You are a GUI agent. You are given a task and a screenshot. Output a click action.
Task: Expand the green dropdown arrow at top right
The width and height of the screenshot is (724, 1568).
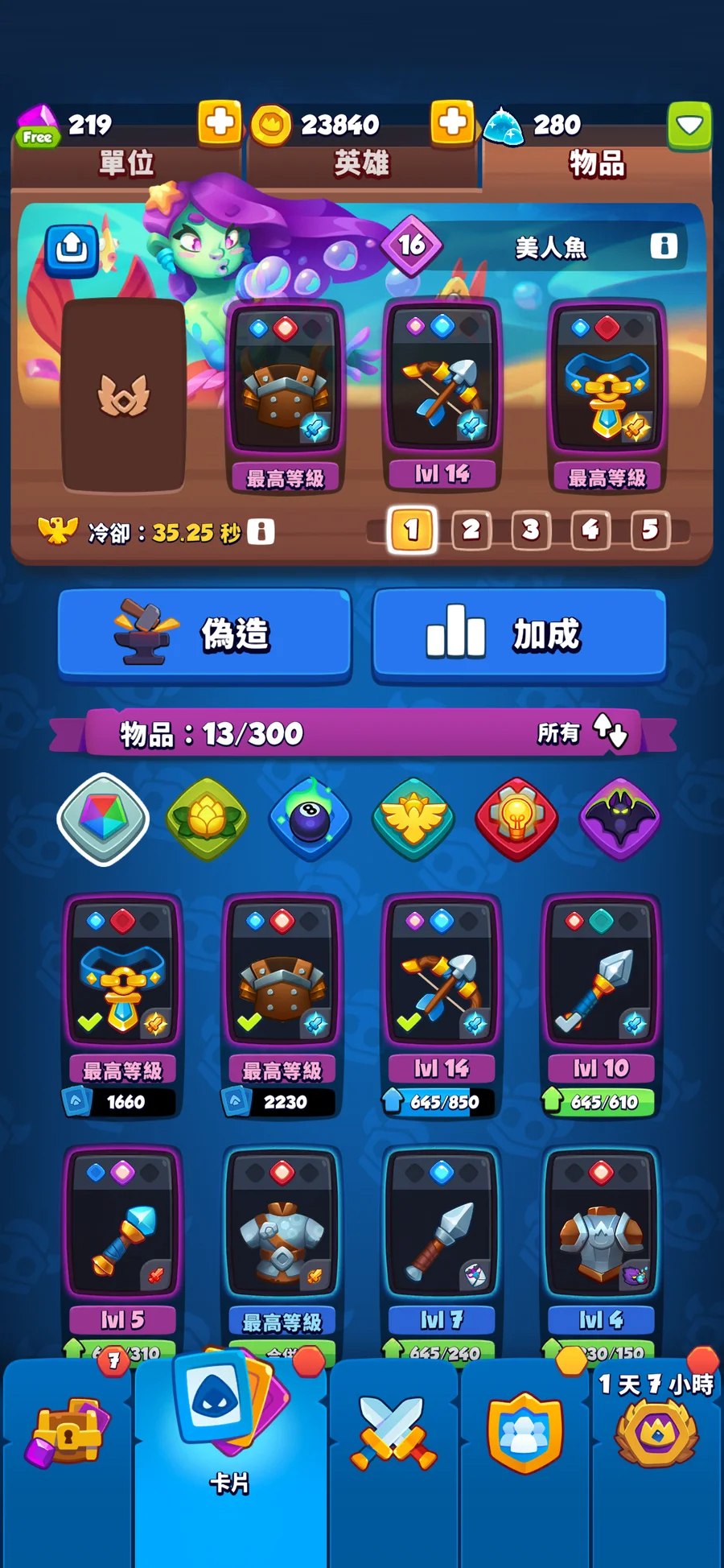click(689, 125)
